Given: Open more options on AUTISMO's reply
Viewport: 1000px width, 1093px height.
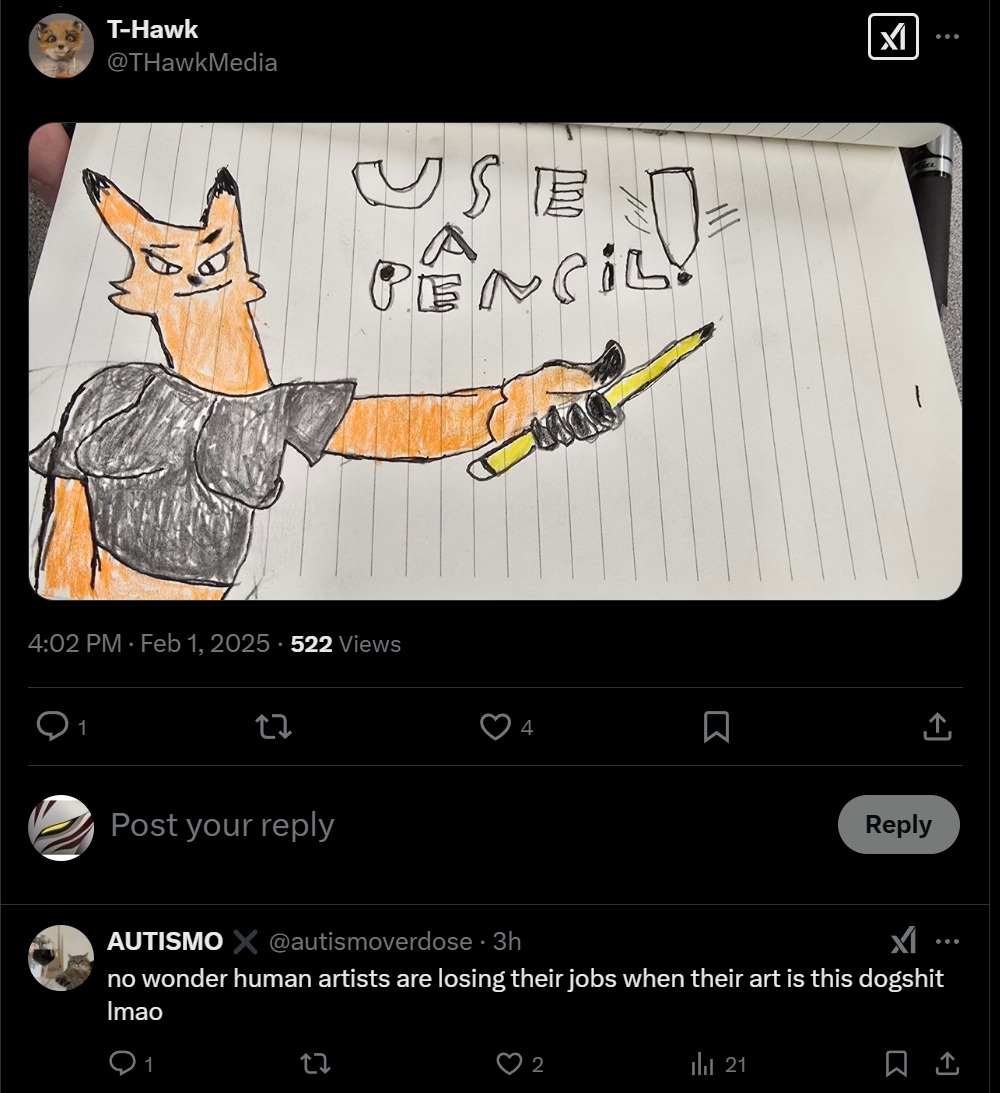Looking at the screenshot, I should pos(948,942).
